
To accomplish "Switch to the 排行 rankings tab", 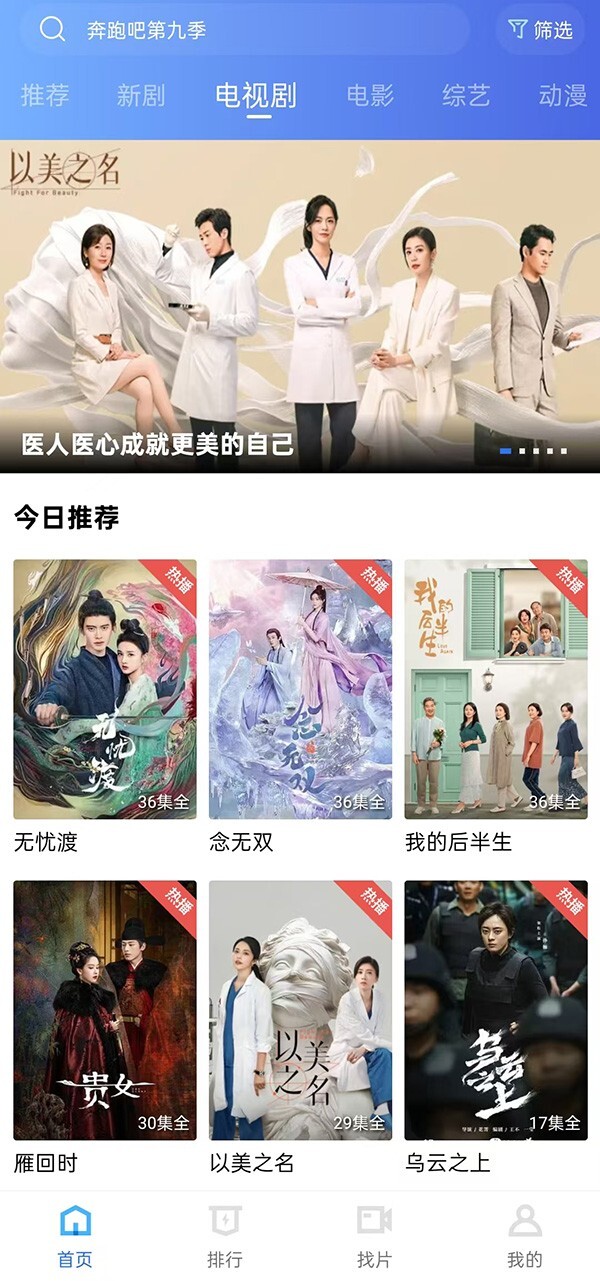I will pyautogui.click(x=225, y=1235).
